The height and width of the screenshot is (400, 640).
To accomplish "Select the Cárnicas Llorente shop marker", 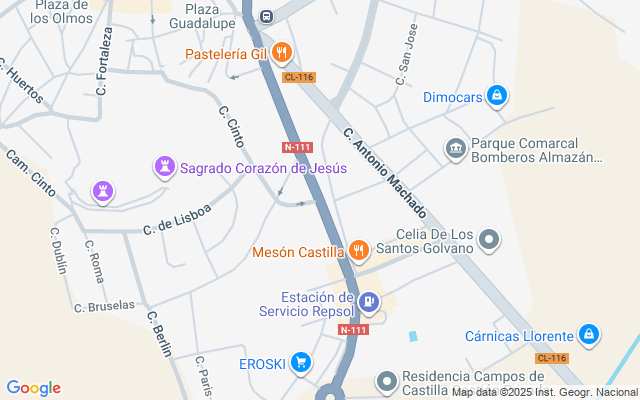I will 589,335.
